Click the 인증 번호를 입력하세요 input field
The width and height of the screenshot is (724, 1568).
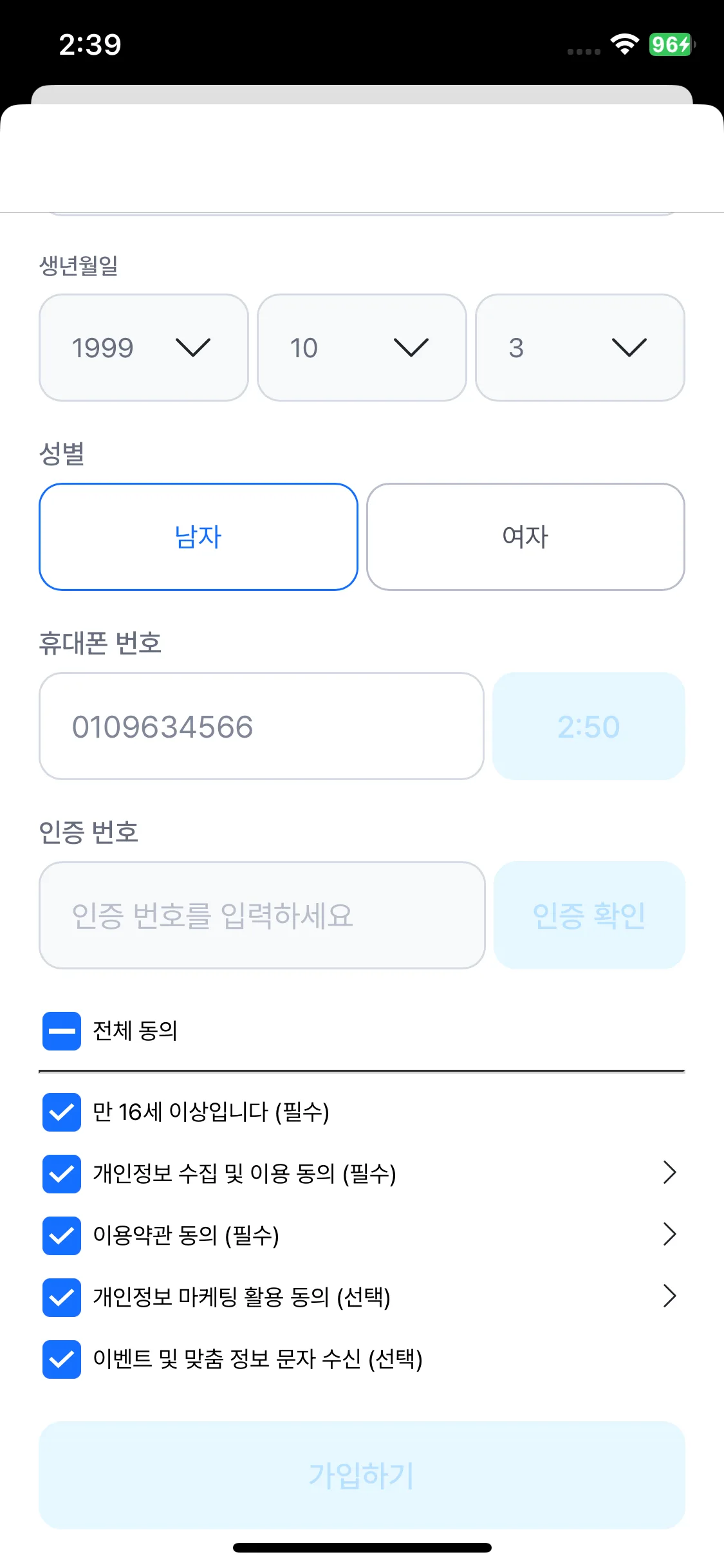[x=261, y=915]
